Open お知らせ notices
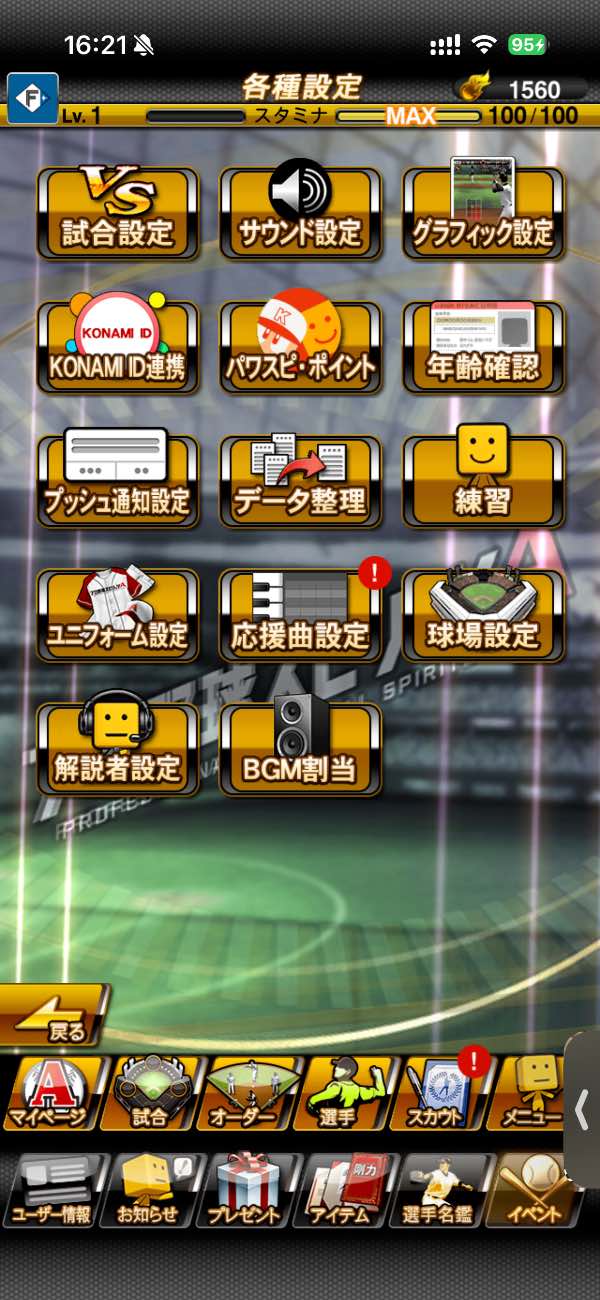 (148, 1192)
